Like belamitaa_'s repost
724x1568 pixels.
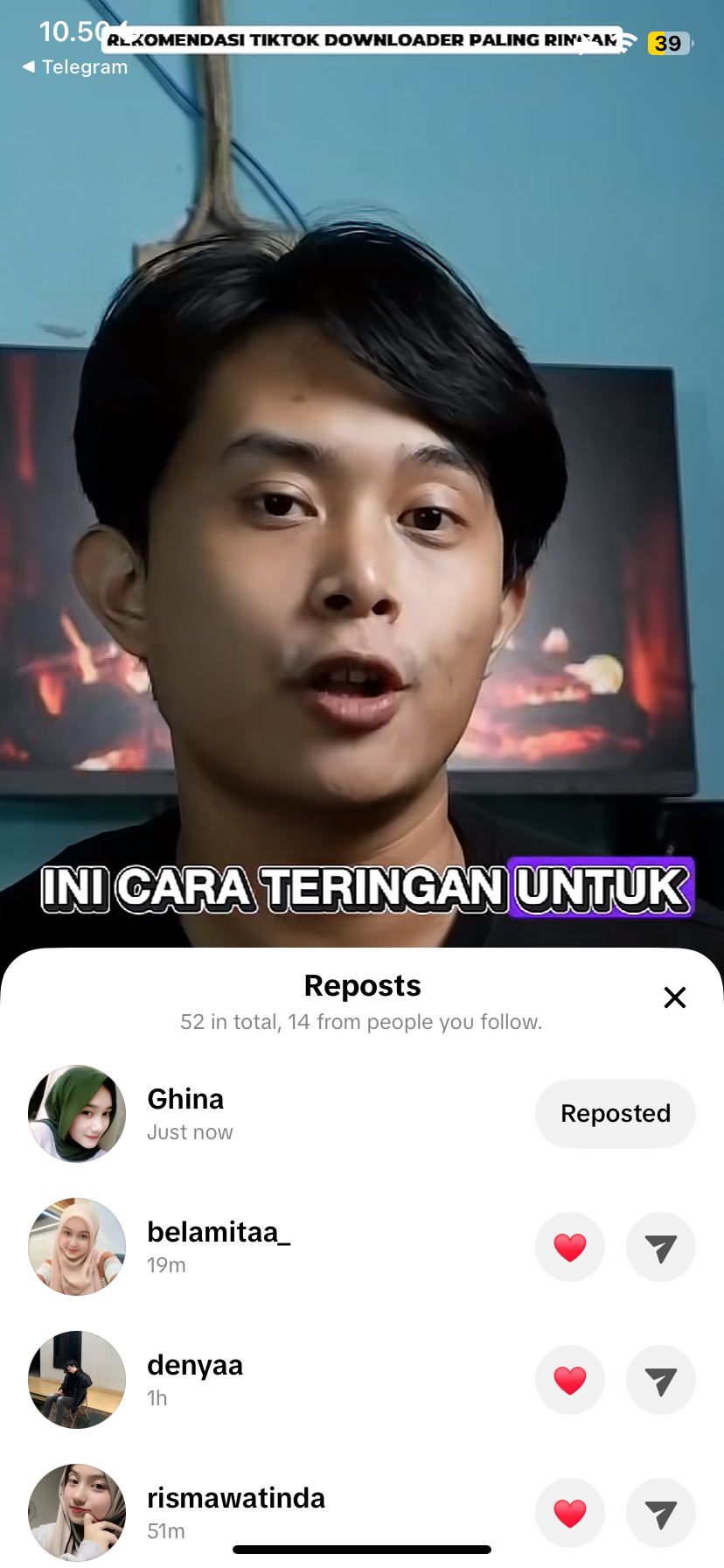pyautogui.click(x=570, y=1247)
